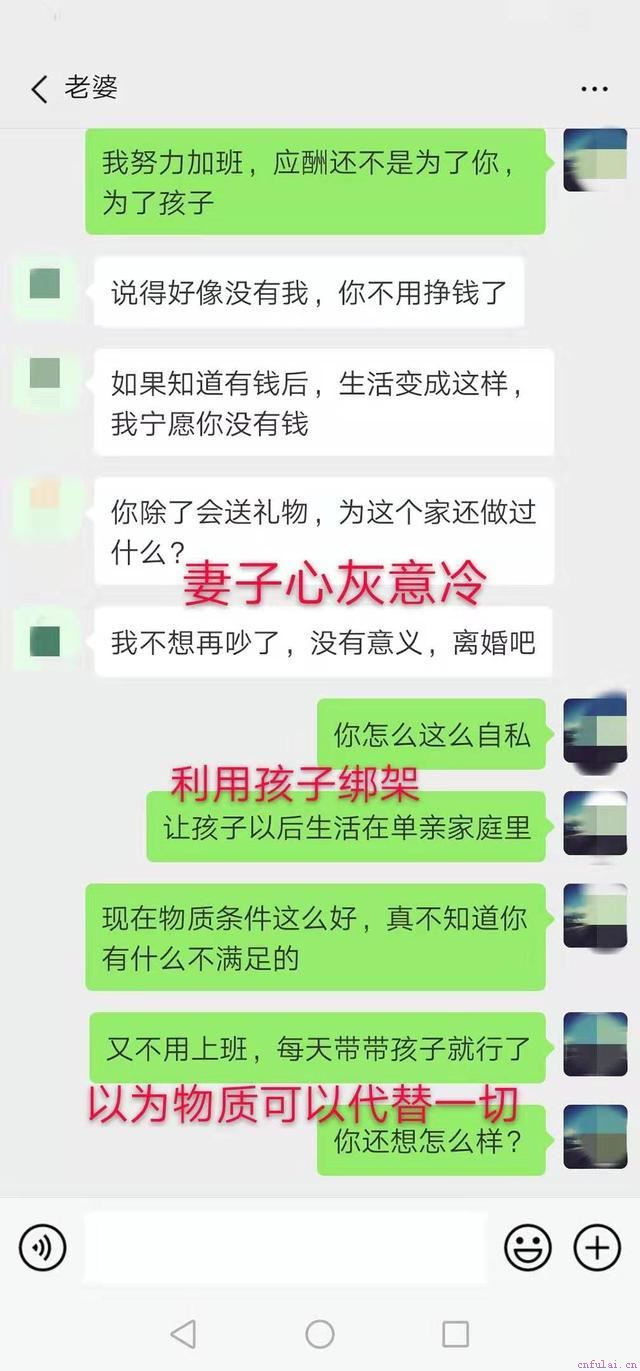Screen dimensions: 640x1371
Task: Open the plus attachments menu
Action: [597, 1247]
